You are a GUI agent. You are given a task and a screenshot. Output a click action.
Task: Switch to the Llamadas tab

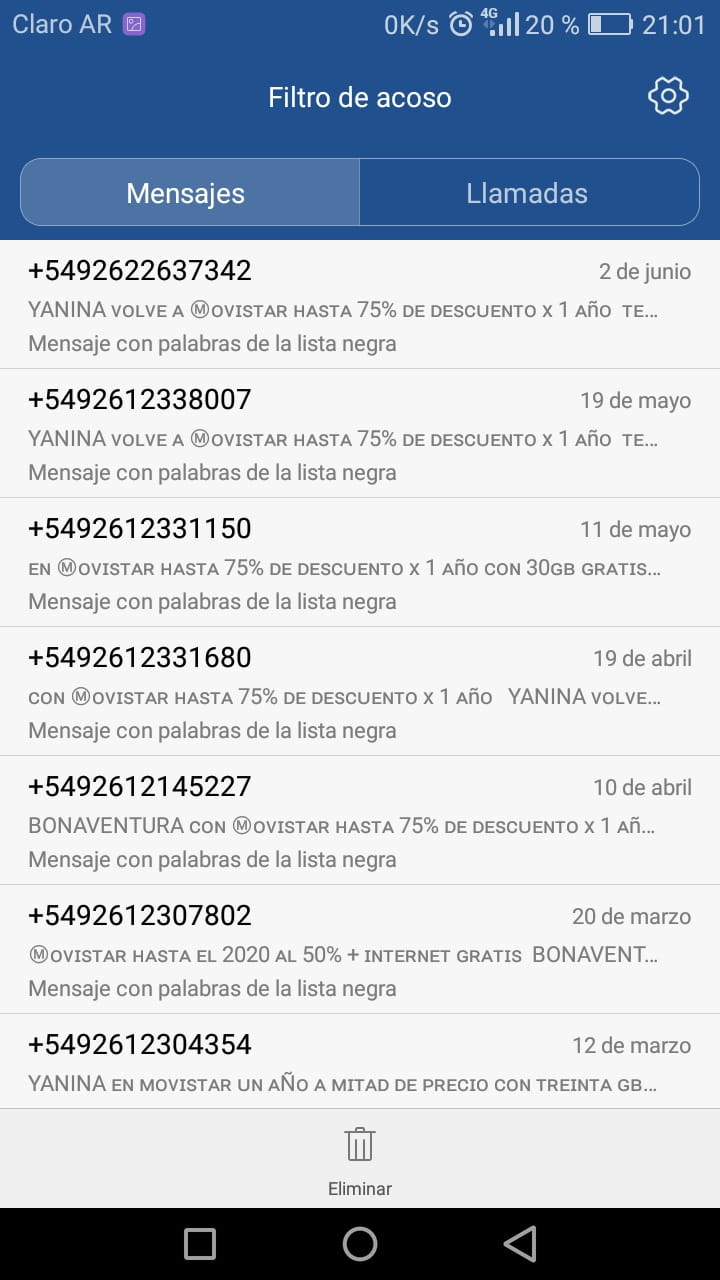point(529,193)
